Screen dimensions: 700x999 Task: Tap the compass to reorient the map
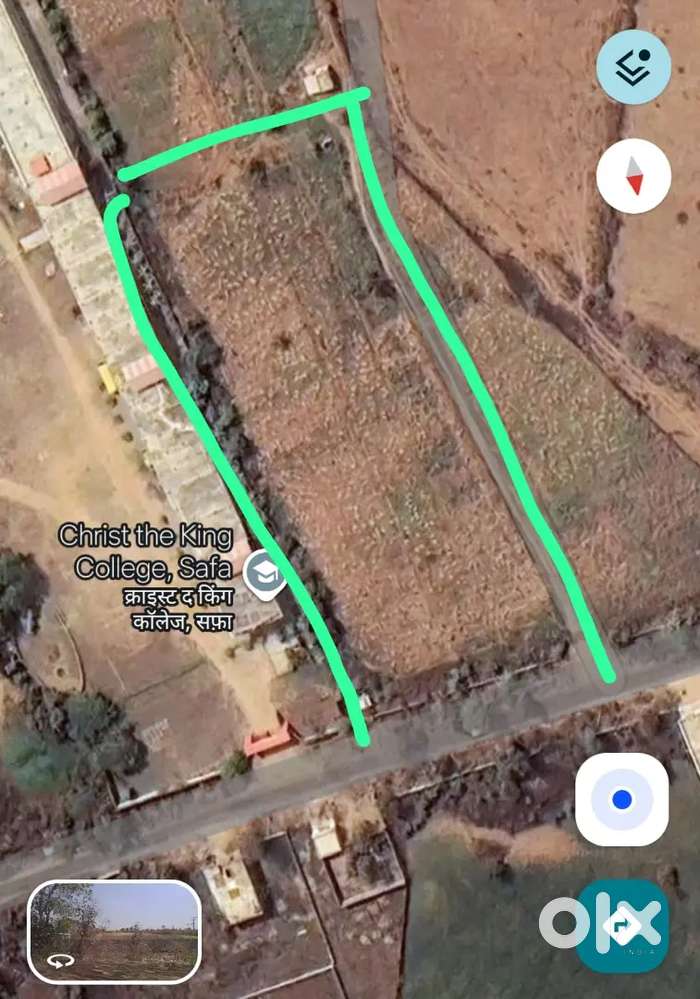(633, 176)
